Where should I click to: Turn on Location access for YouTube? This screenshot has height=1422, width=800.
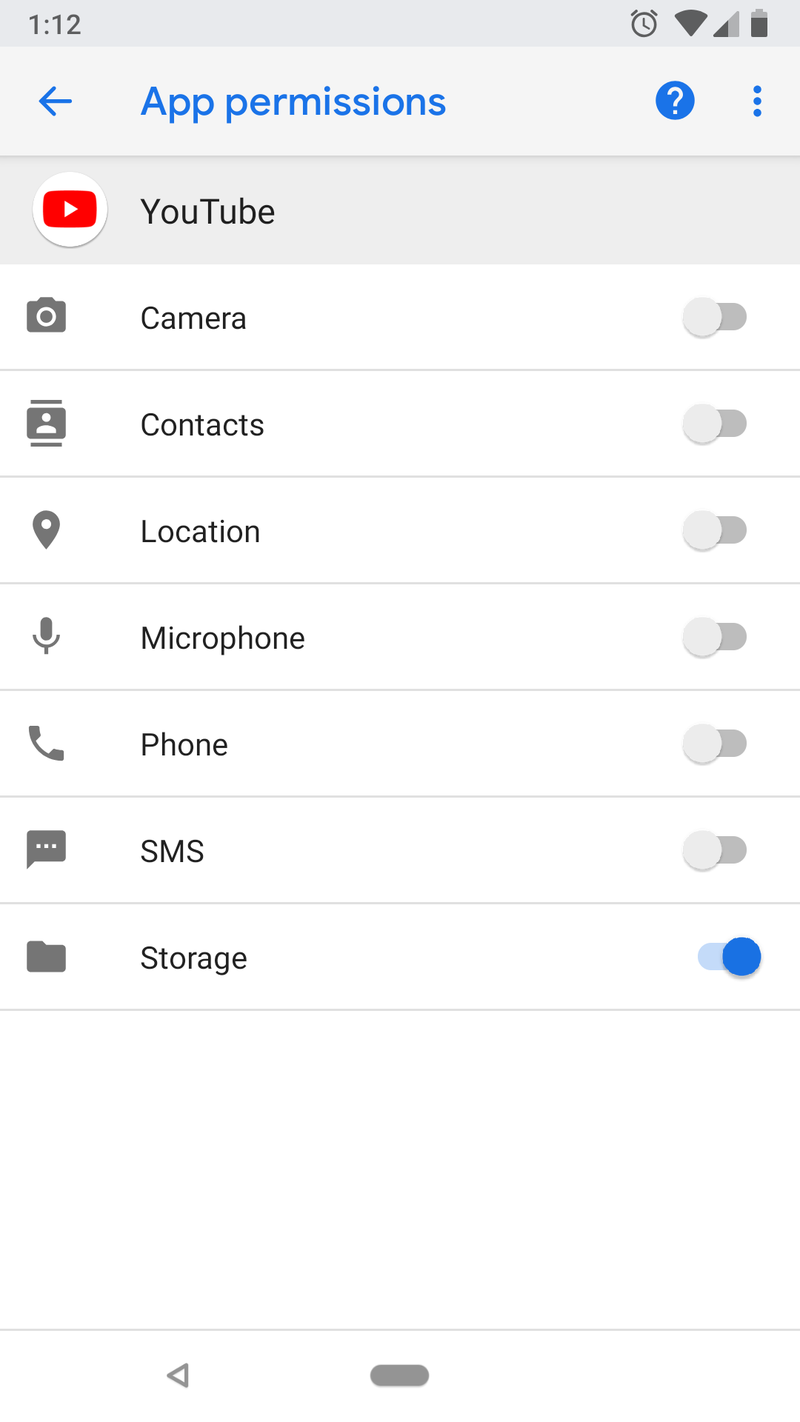pyautogui.click(x=717, y=530)
